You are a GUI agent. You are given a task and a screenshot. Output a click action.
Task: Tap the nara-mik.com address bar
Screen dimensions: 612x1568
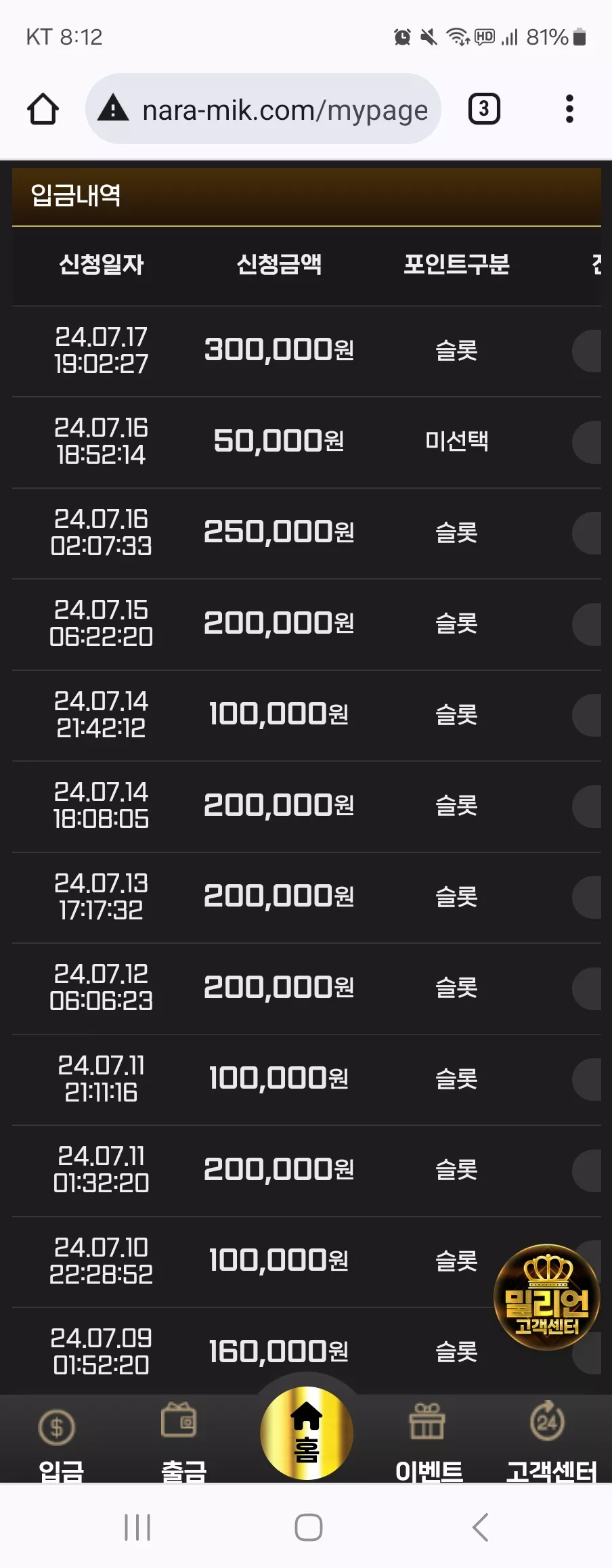tap(263, 109)
